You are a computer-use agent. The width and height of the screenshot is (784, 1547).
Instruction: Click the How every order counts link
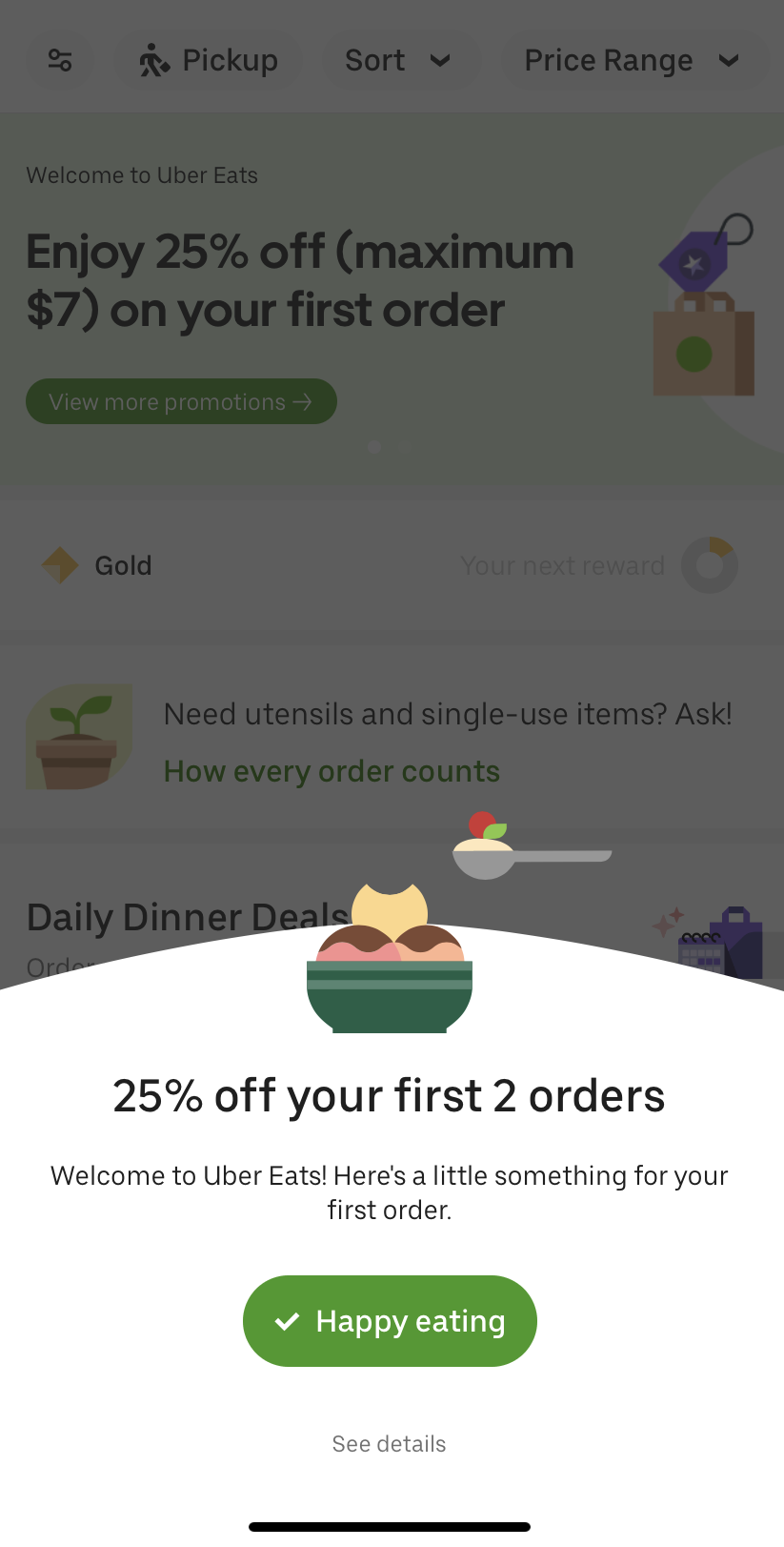pyautogui.click(x=331, y=770)
